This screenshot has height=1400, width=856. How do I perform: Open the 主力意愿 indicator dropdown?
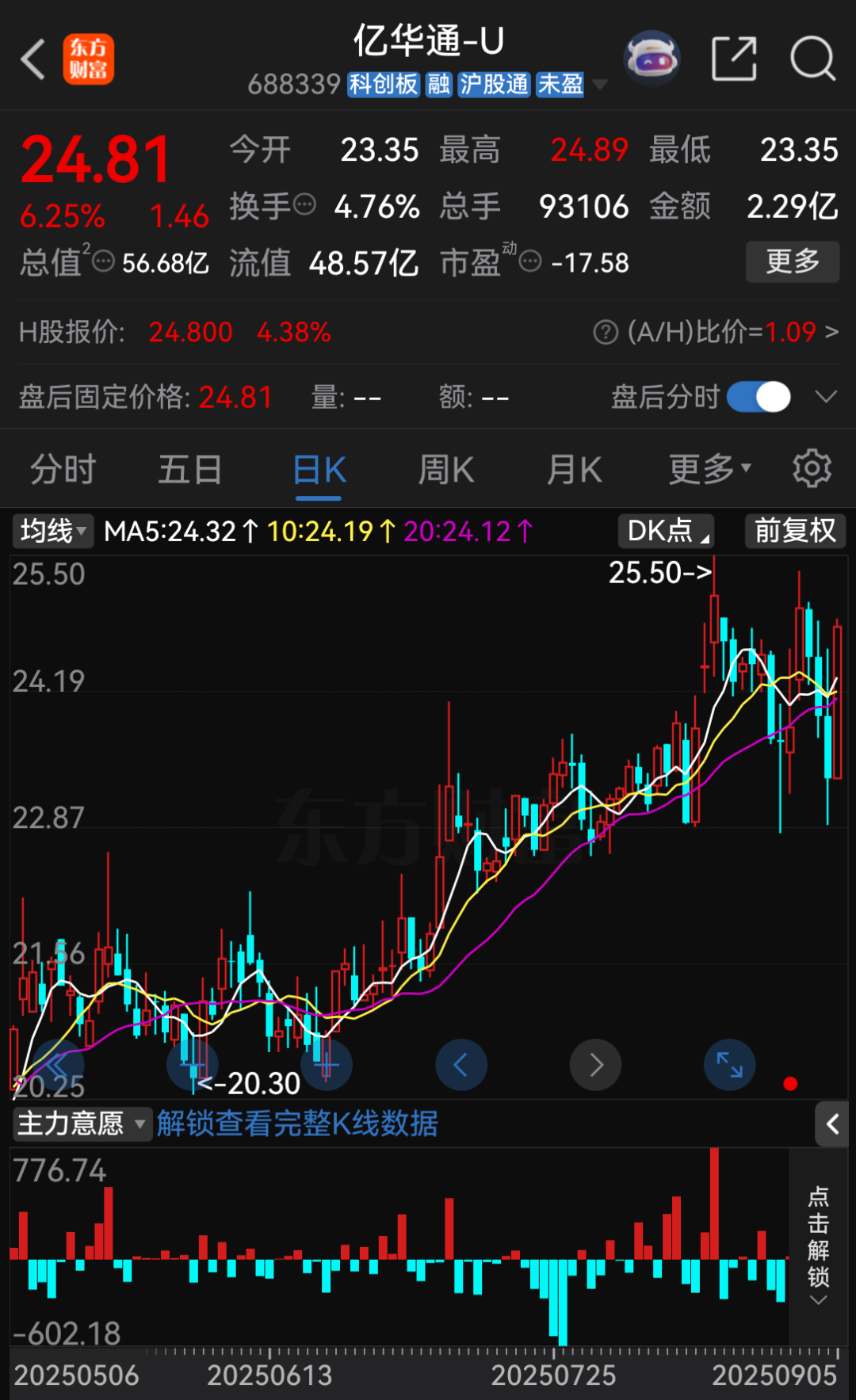click(x=81, y=1123)
